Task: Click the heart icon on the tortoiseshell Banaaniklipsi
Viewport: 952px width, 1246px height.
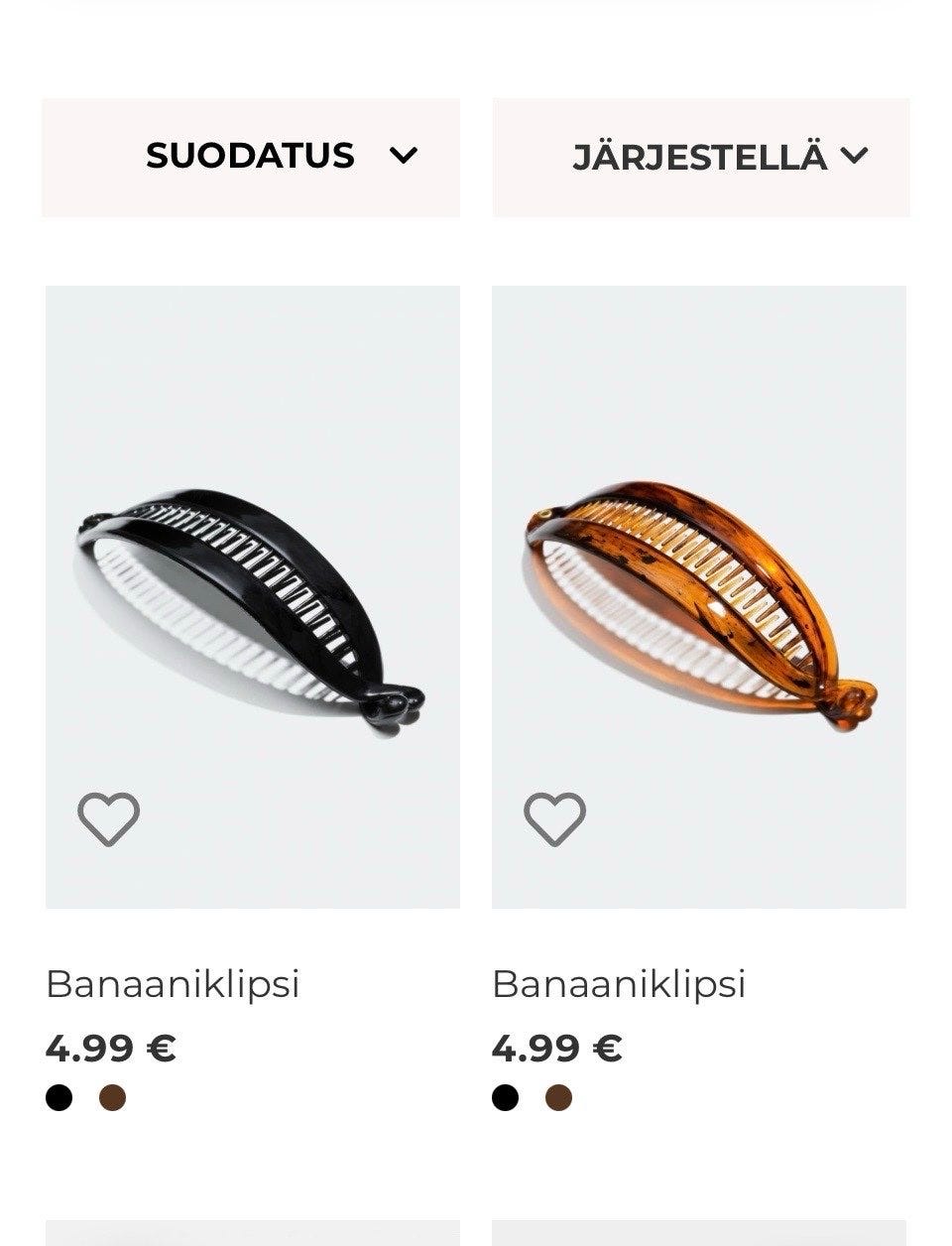Action: click(x=555, y=816)
